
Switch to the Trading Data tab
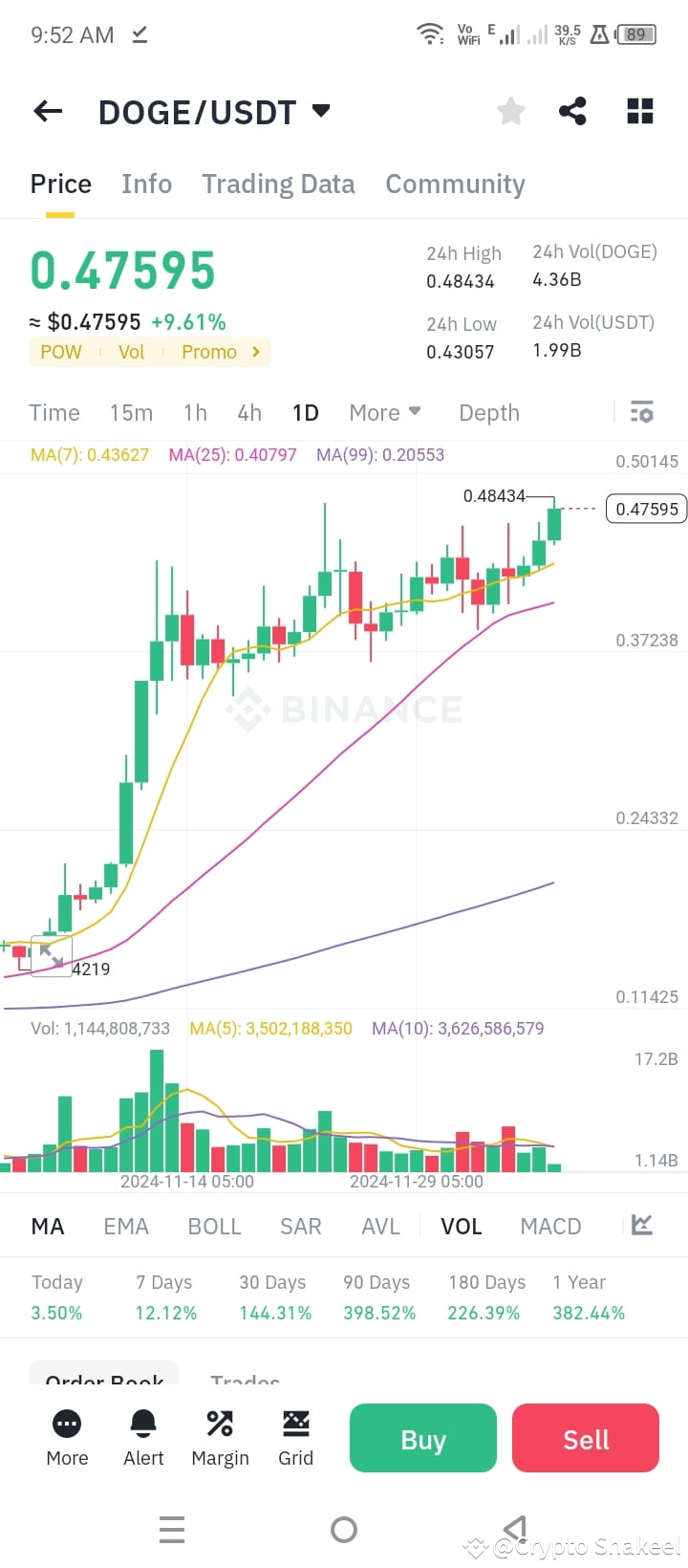point(278,184)
